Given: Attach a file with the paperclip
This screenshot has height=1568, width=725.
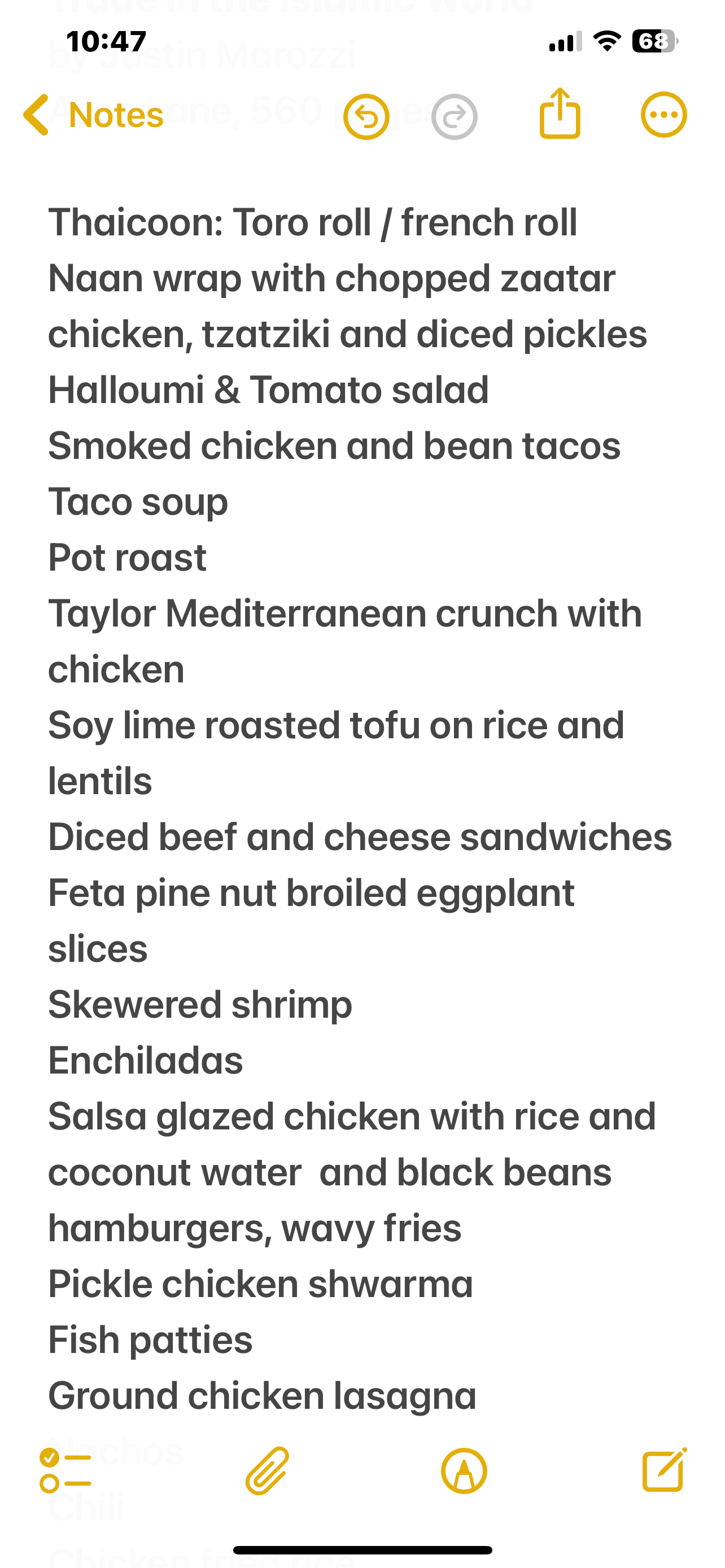Looking at the screenshot, I should click(x=267, y=1470).
